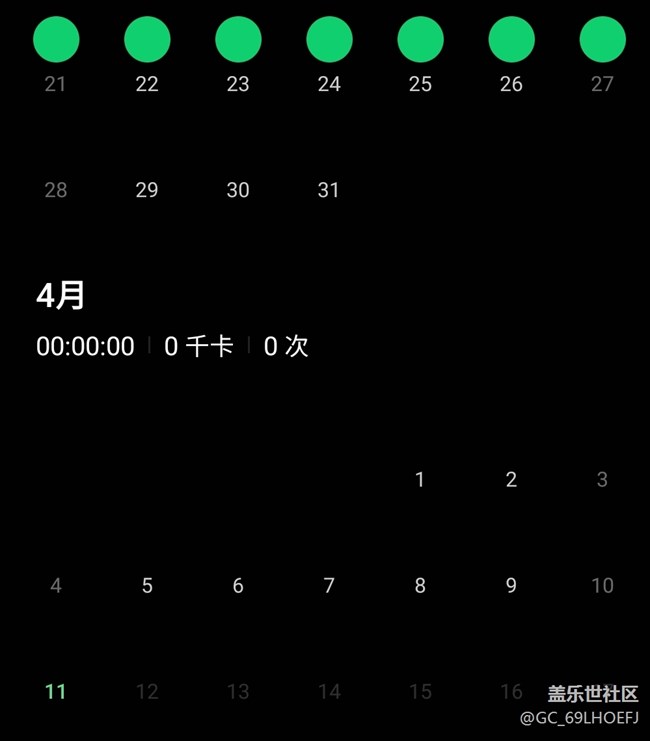
Task: View exercise details for day 26
Action: pyautogui.click(x=511, y=39)
